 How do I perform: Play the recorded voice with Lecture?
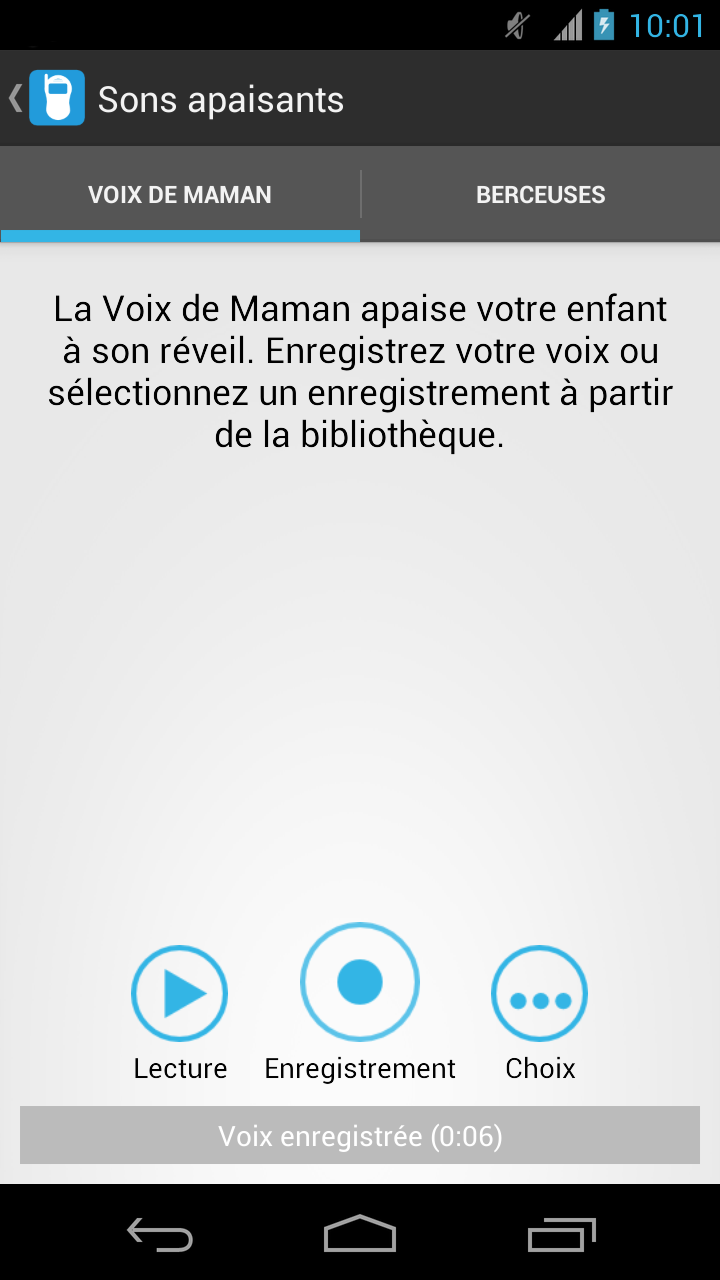[x=180, y=994]
